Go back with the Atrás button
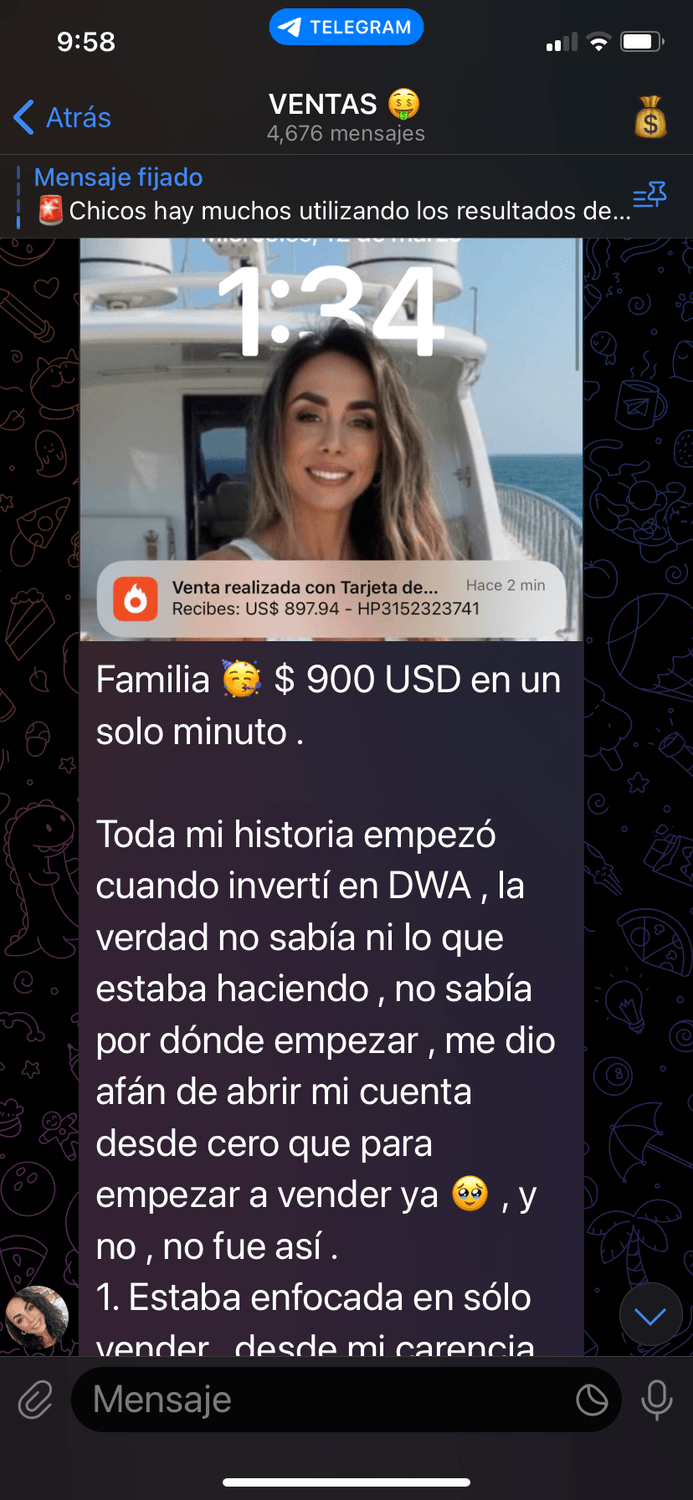 click(62, 118)
